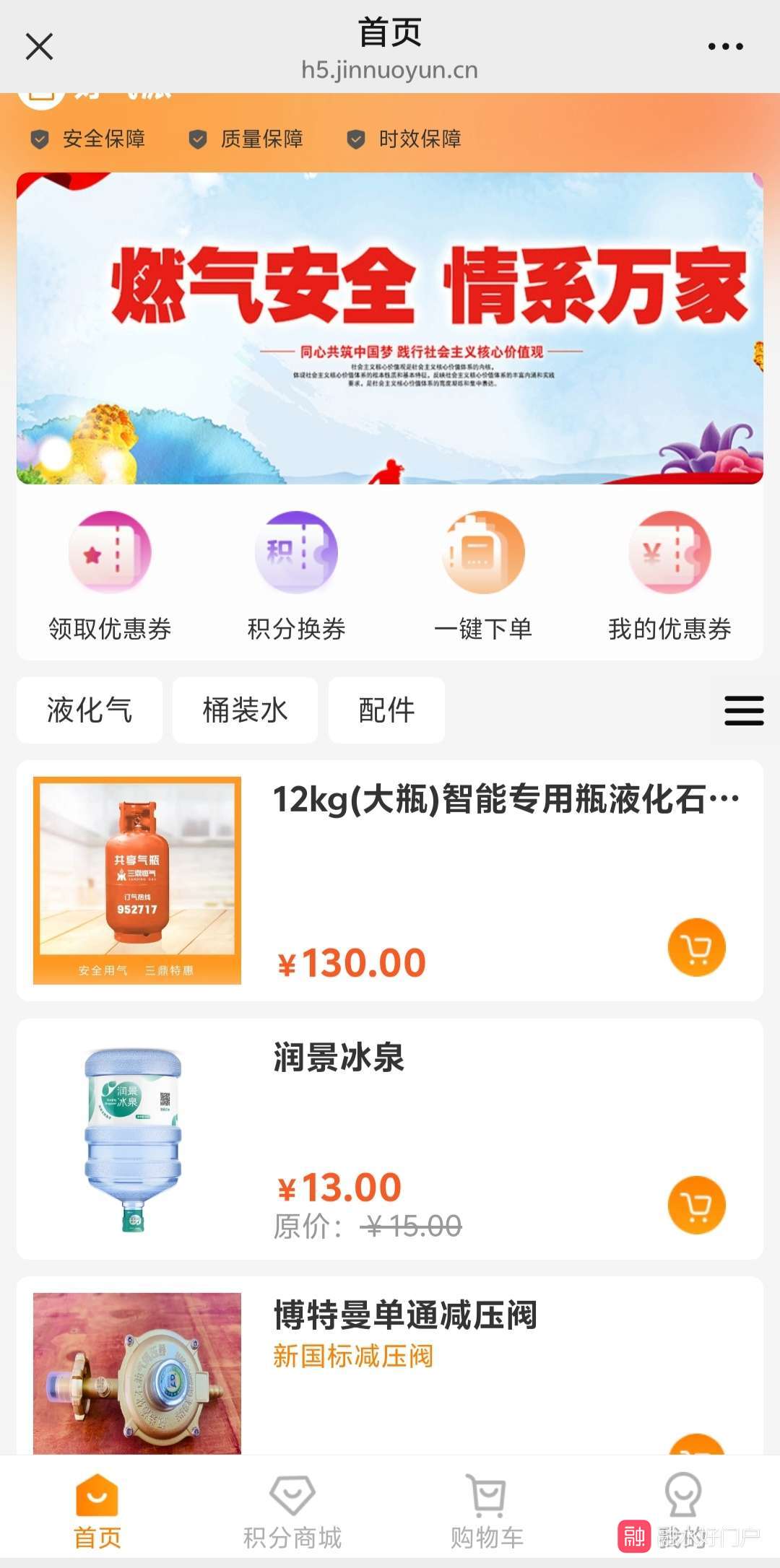Close the webview with the X icon
The image size is (780, 1568).
coord(39,47)
